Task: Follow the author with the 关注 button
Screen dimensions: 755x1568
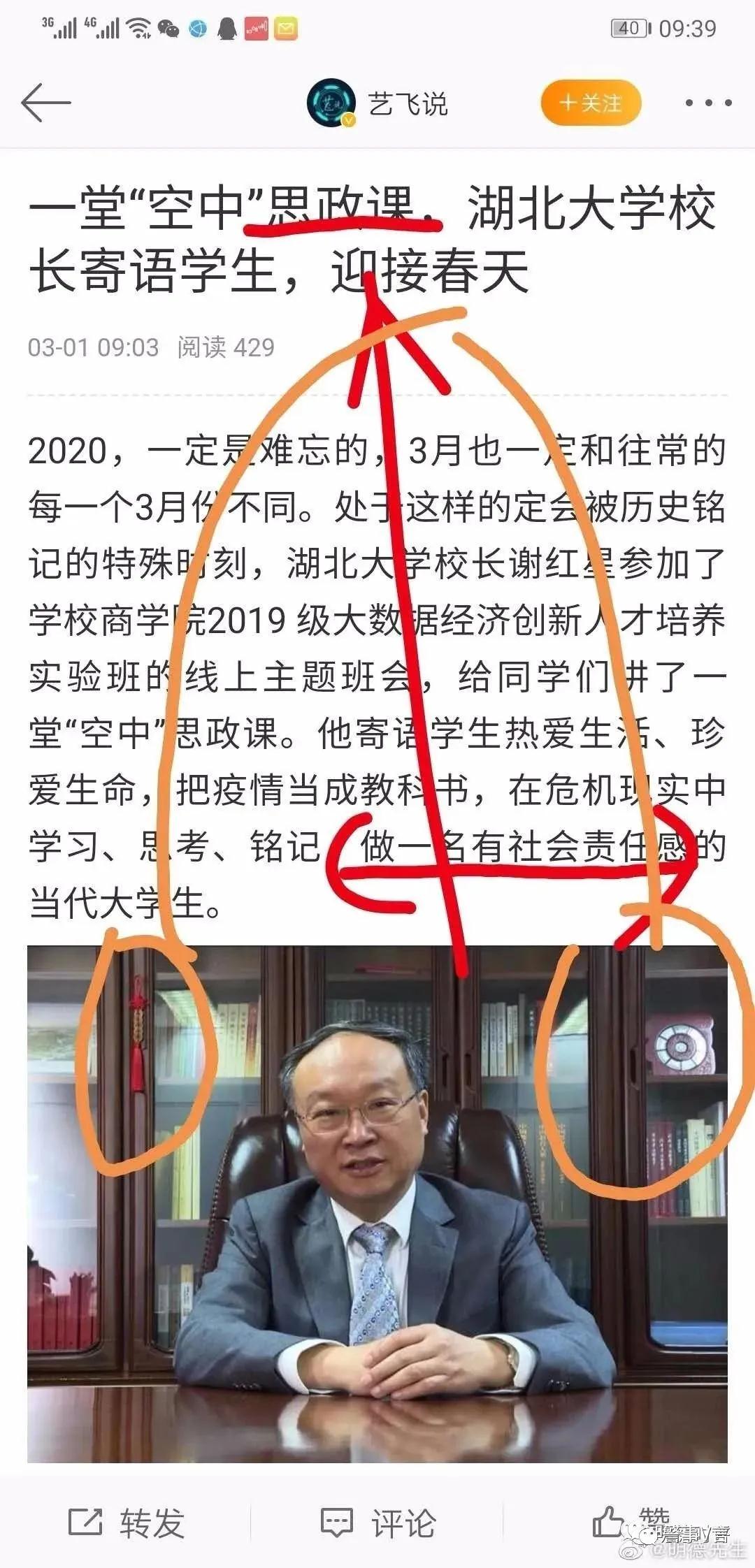Action: pos(591,103)
